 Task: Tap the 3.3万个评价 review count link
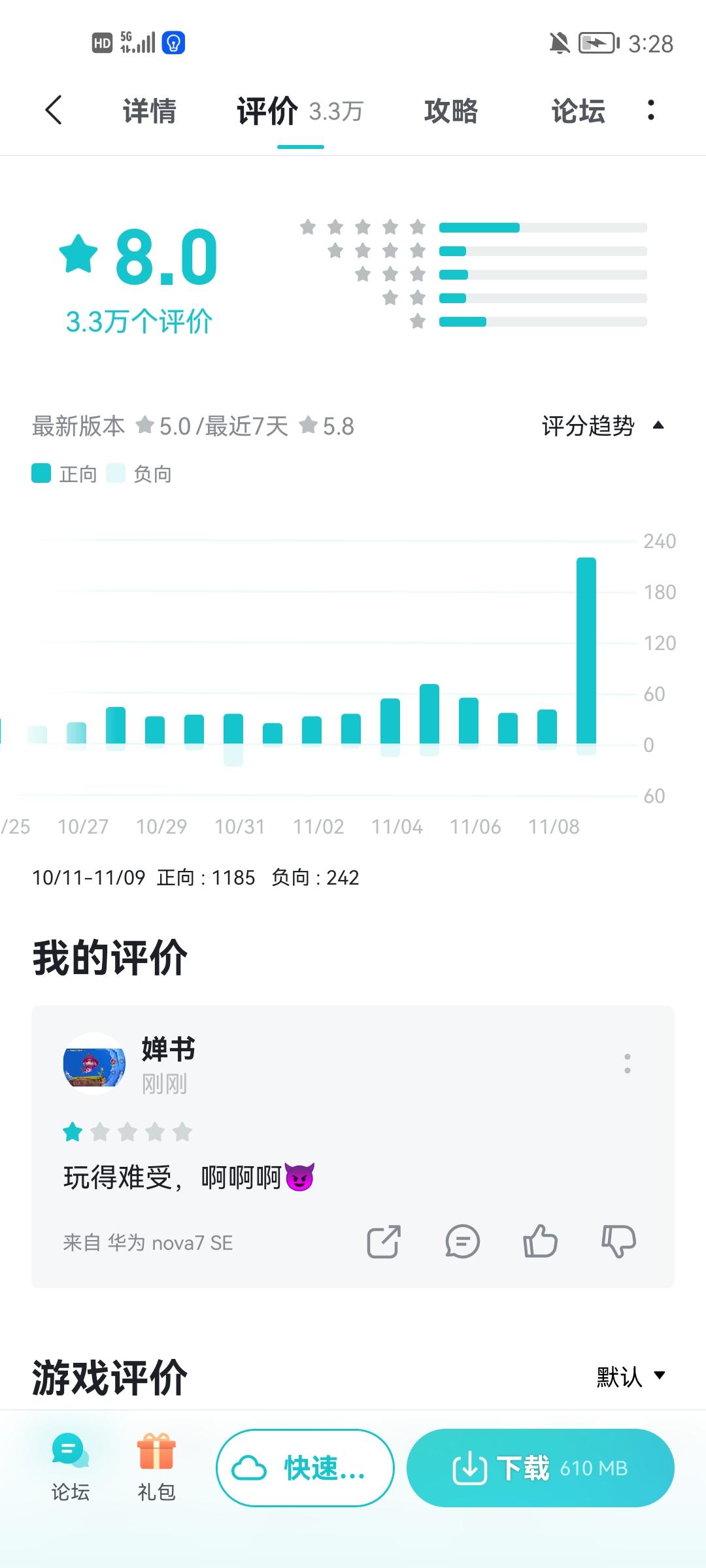click(x=138, y=321)
